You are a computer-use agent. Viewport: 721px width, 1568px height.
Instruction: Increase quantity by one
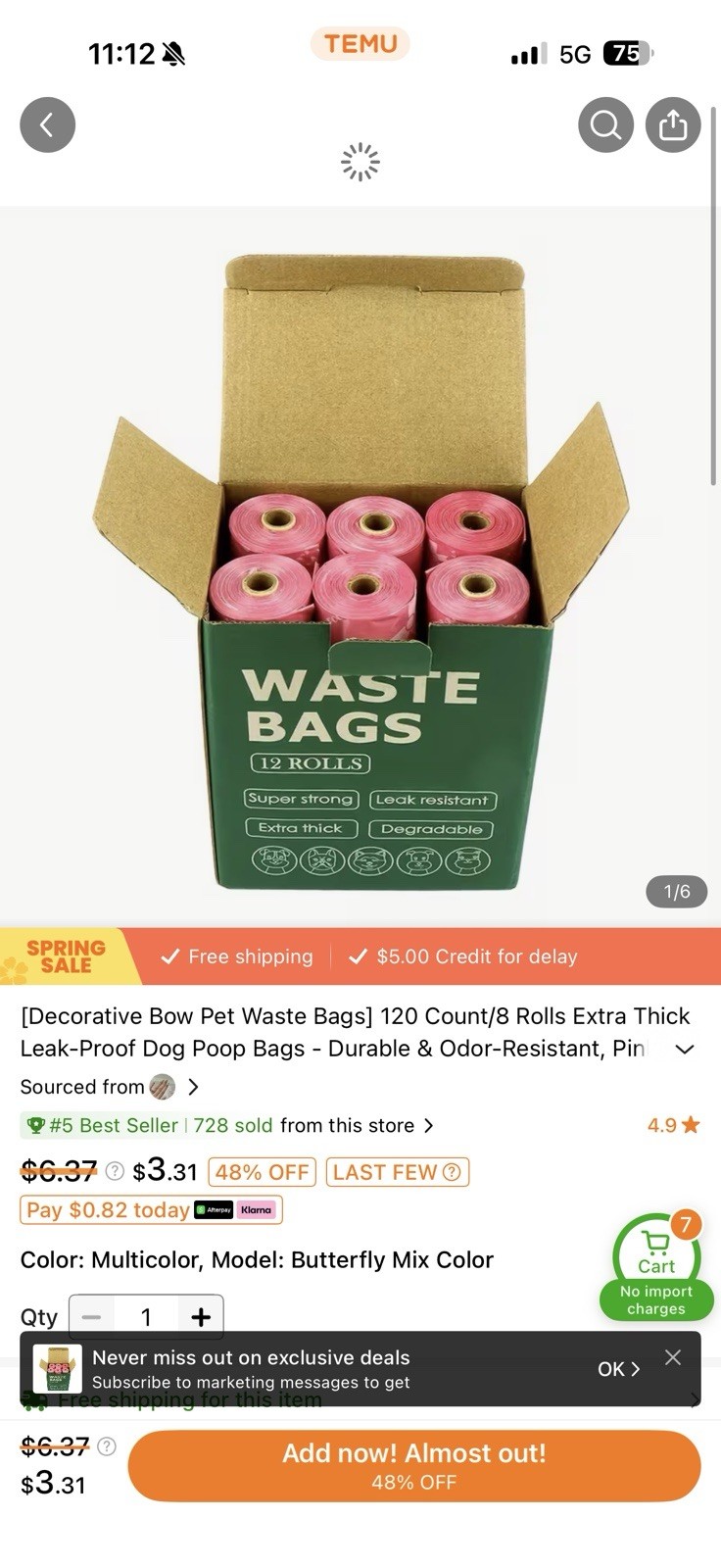201,1317
